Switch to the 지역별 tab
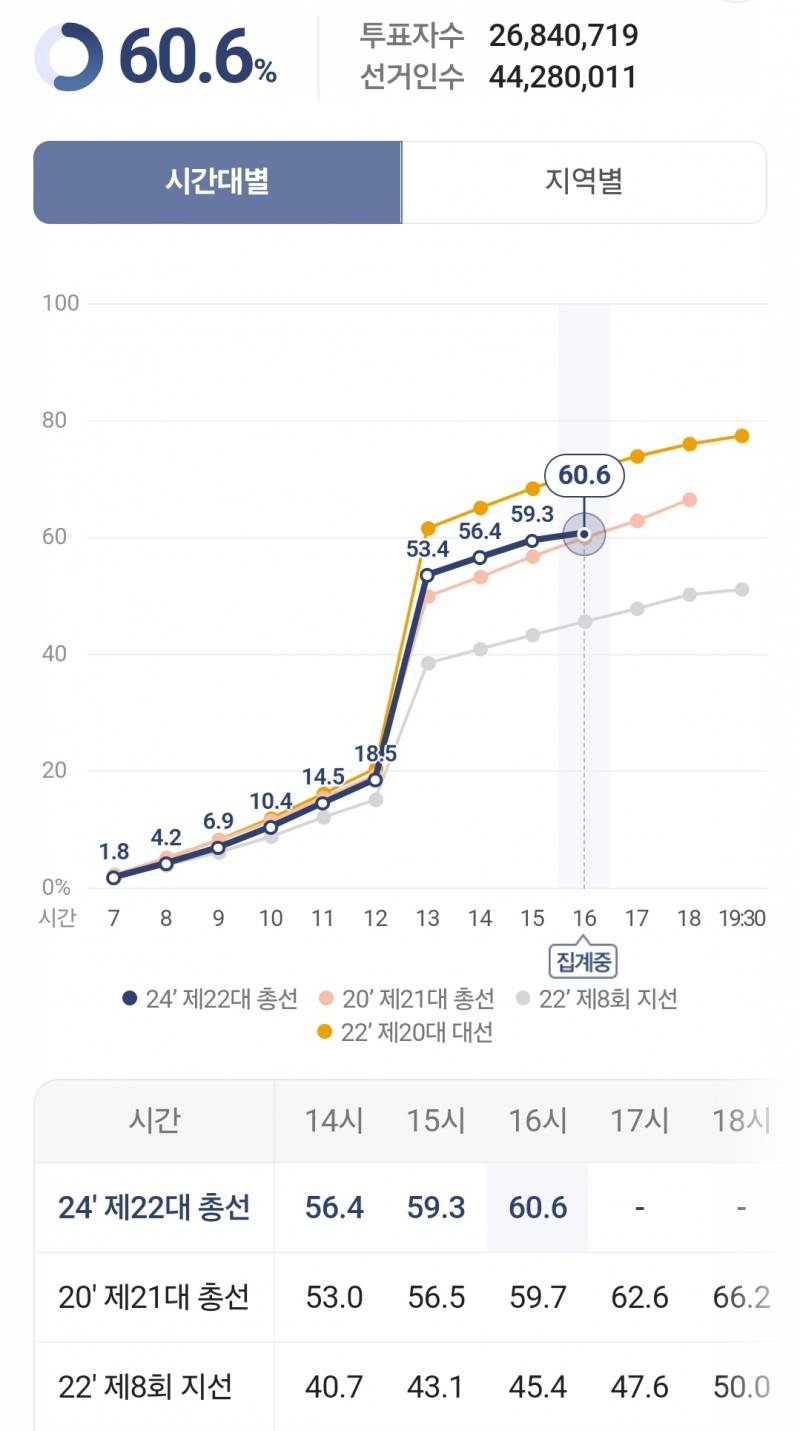 581,183
